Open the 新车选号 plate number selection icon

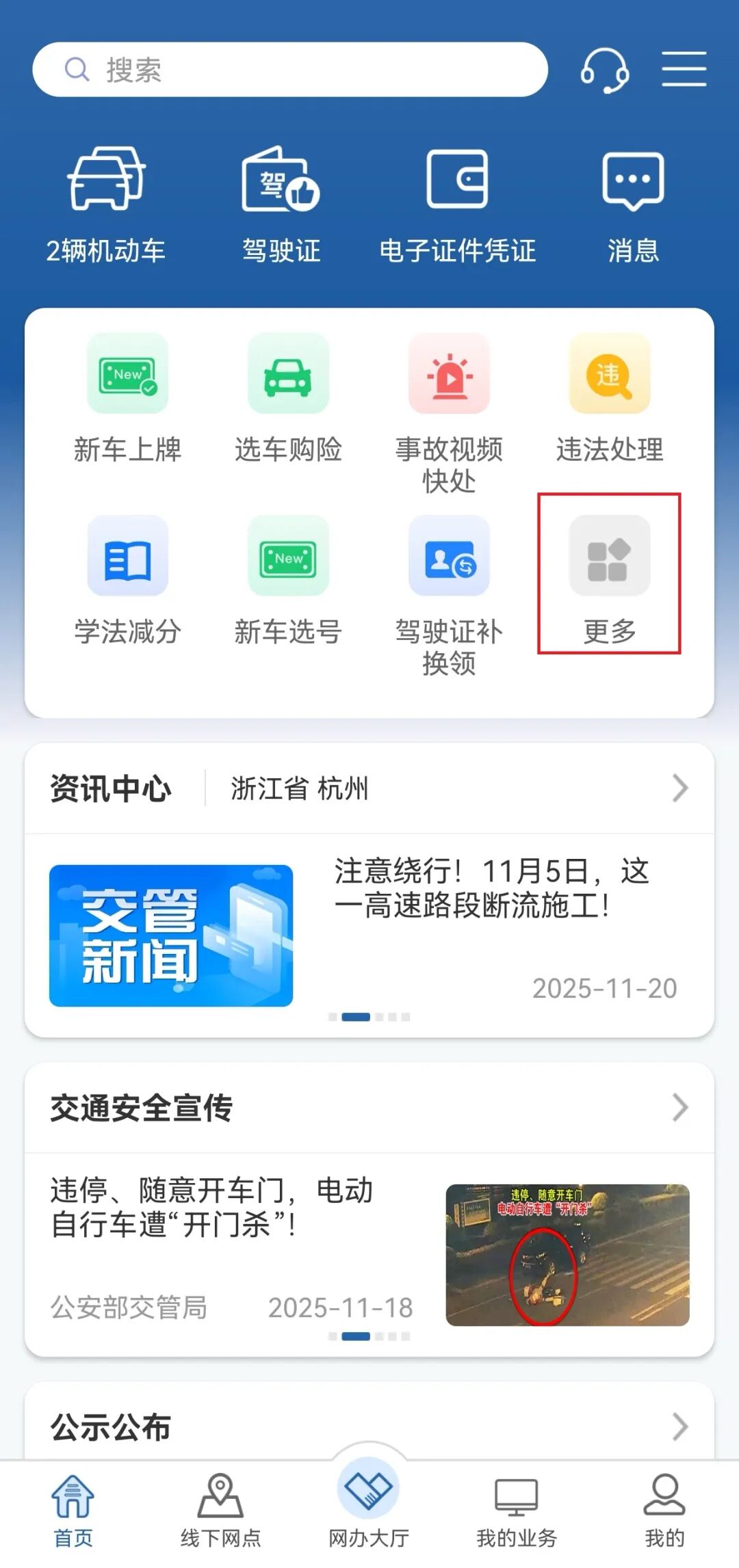point(288,581)
